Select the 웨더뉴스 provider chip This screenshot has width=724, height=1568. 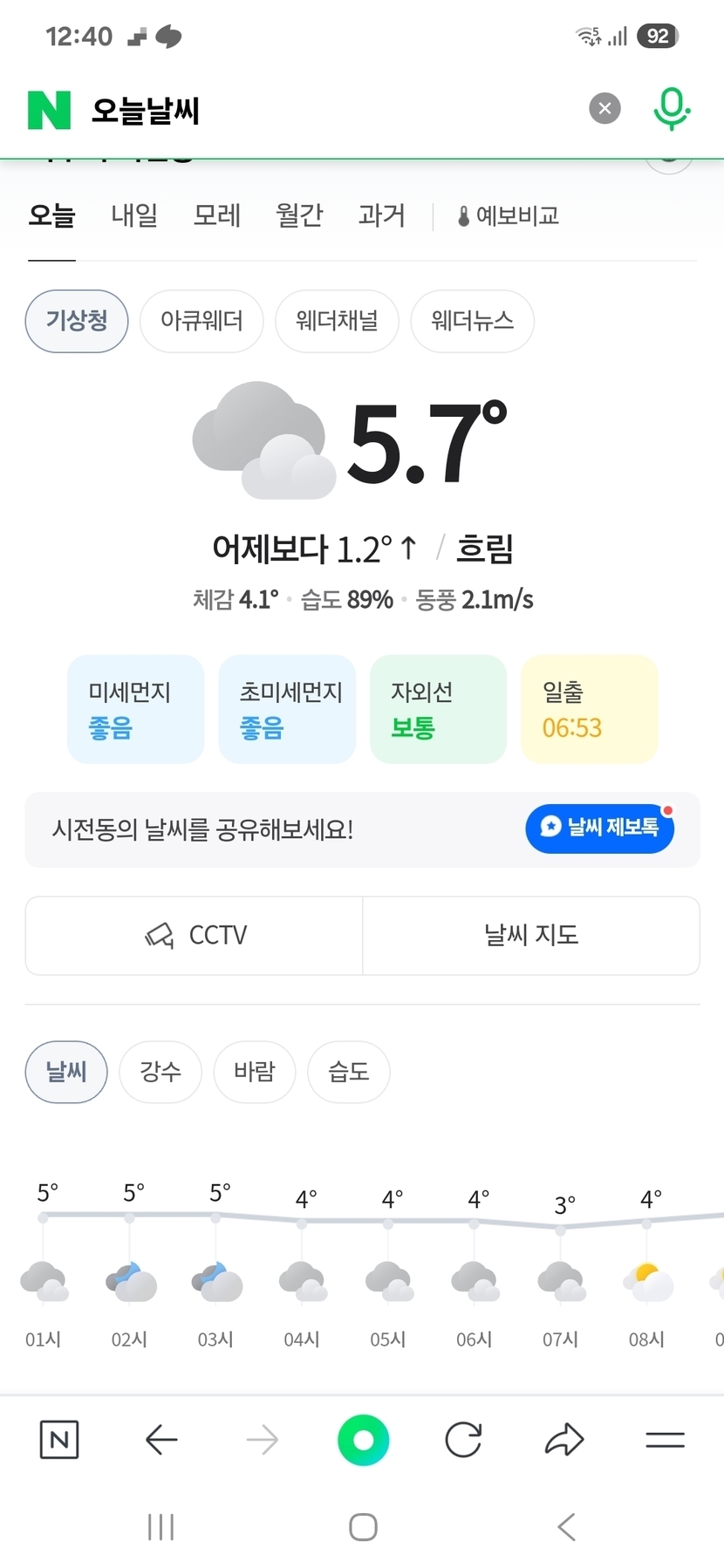[x=472, y=321]
